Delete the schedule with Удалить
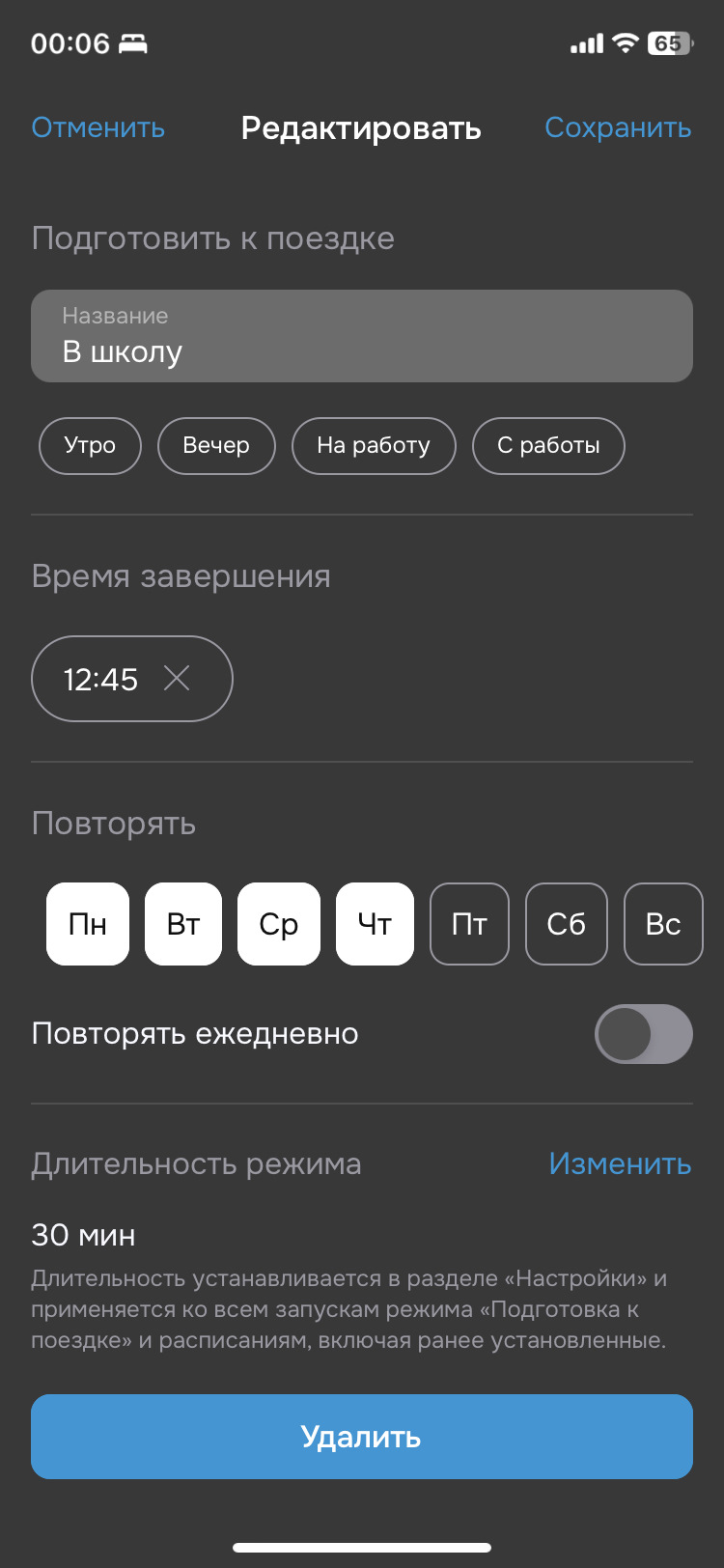724x1568 pixels. click(x=361, y=1437)
